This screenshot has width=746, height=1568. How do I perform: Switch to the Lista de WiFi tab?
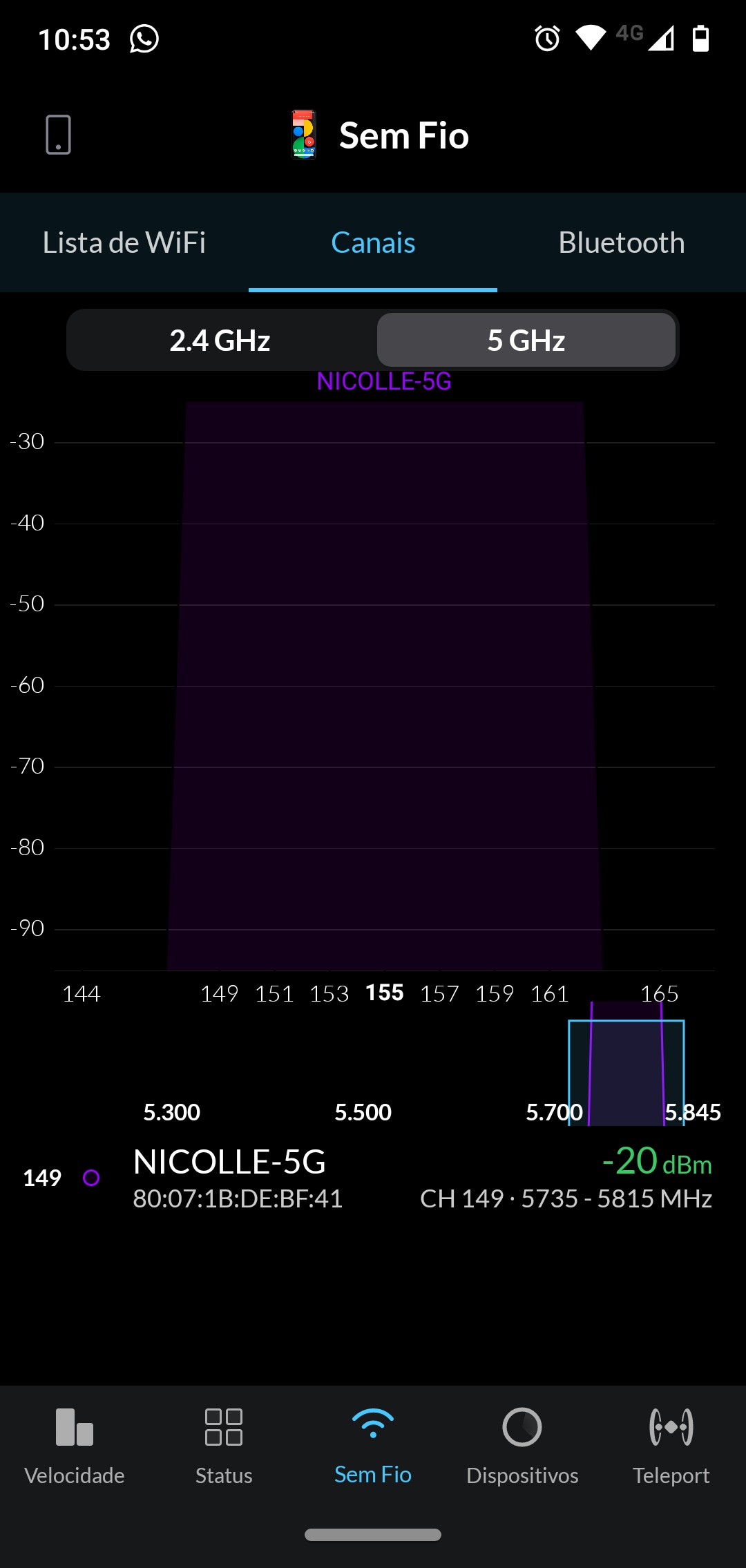click(124, 242)
